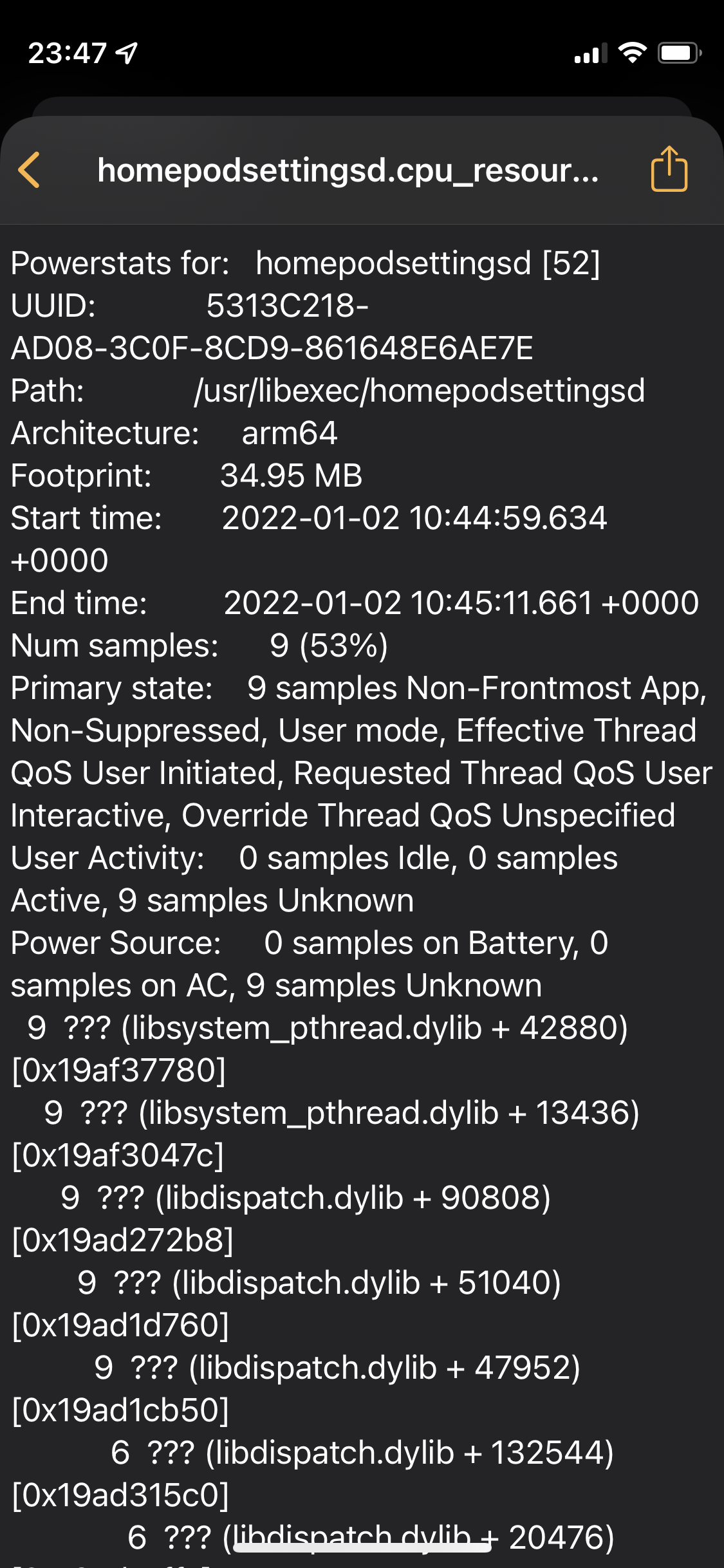
Task: Go back to the analytics data list
Action: tap(29, 170)
